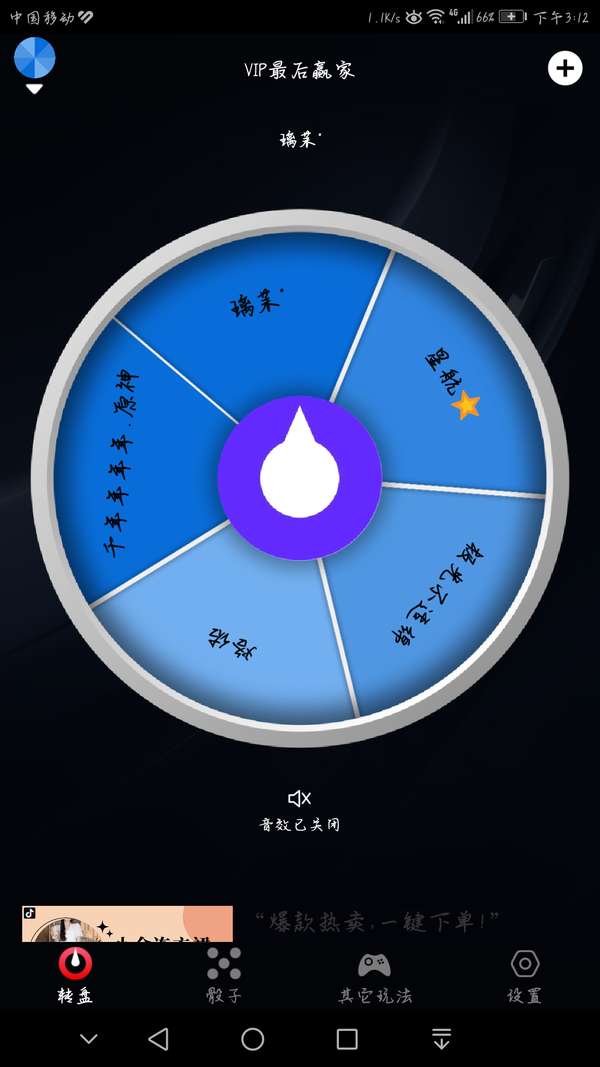Image resolution: width=600 pixels, height=1067 pixels.
Task: Go back with system back button
Action: (158, 1039)
